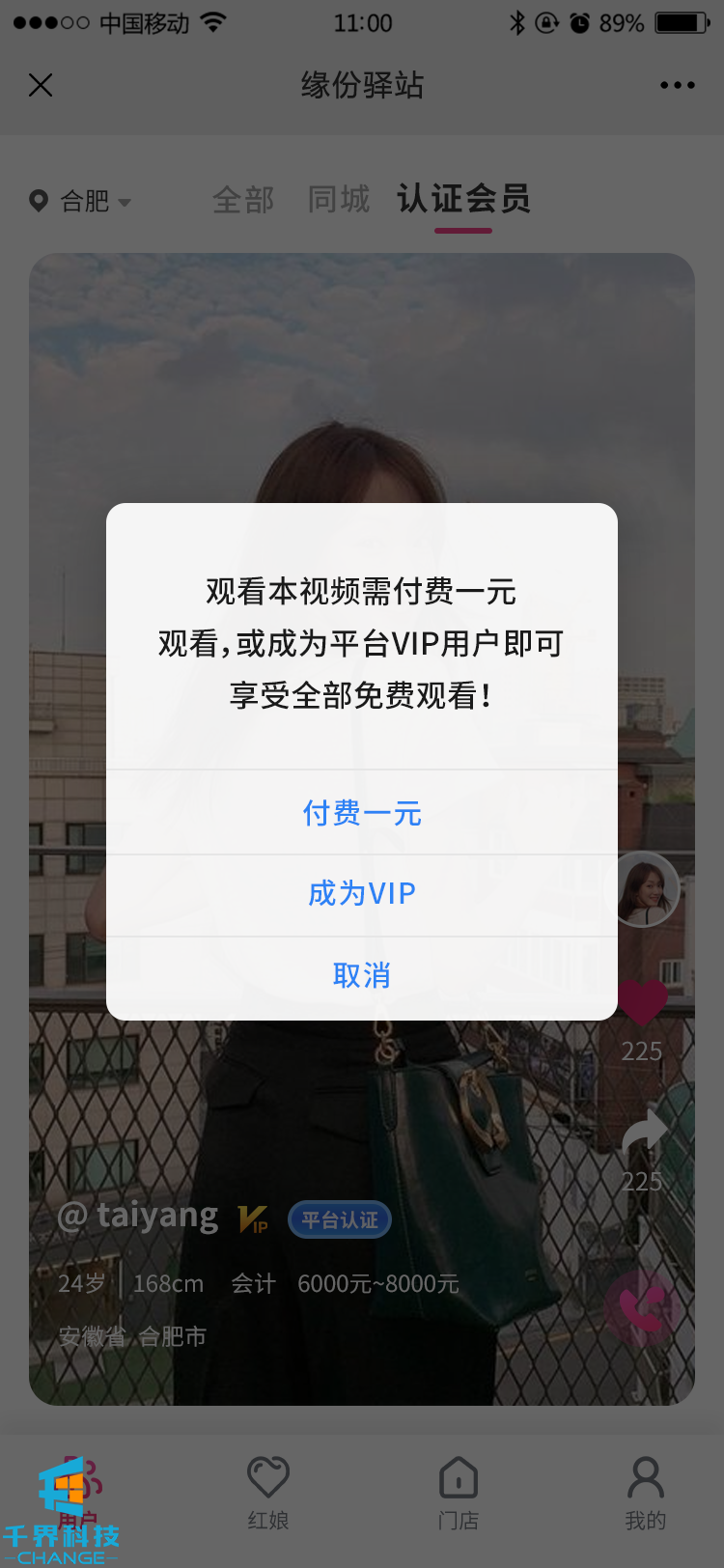Select the 认证会员 tab
The width and height of the screenshot is (724, 1568).
463,200
